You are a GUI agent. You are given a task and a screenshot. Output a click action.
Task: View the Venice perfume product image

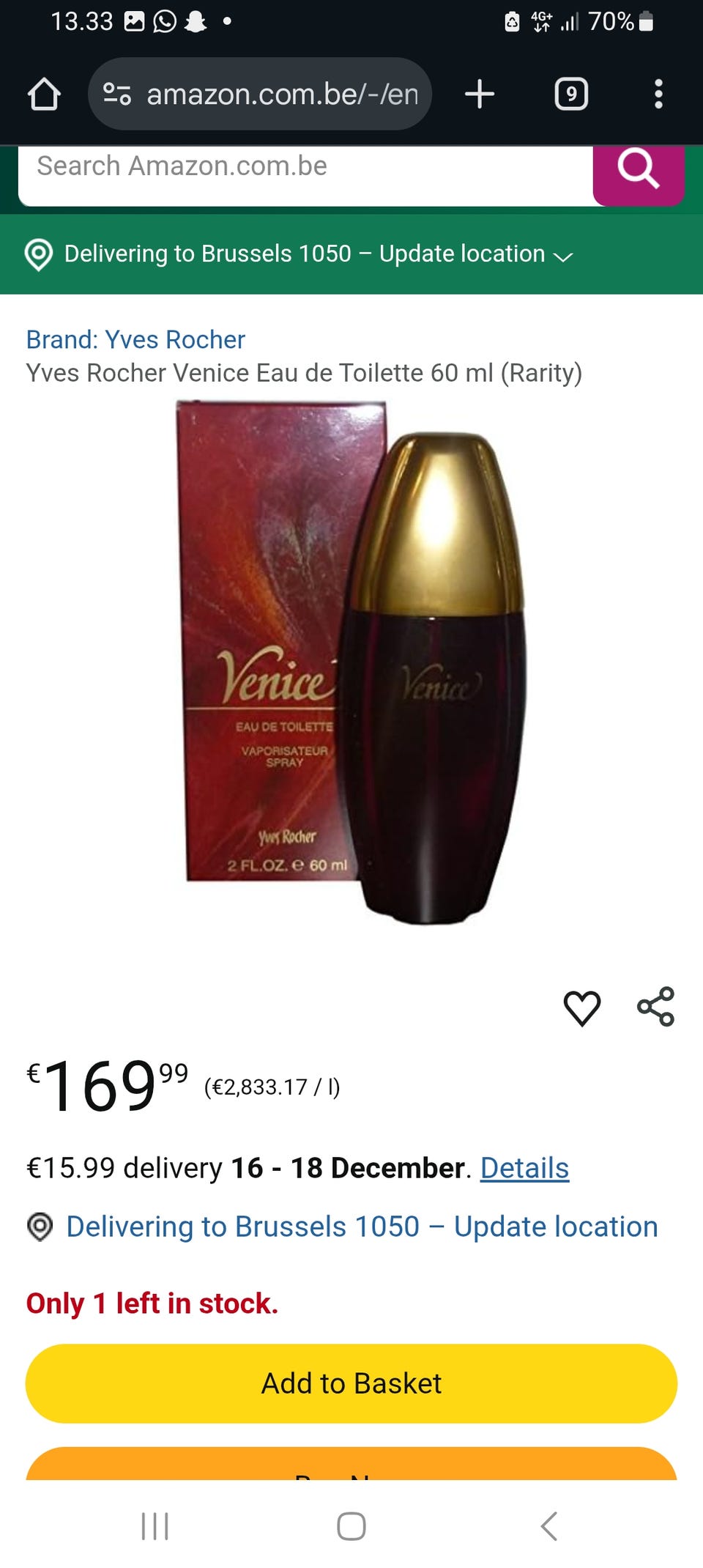351,663
